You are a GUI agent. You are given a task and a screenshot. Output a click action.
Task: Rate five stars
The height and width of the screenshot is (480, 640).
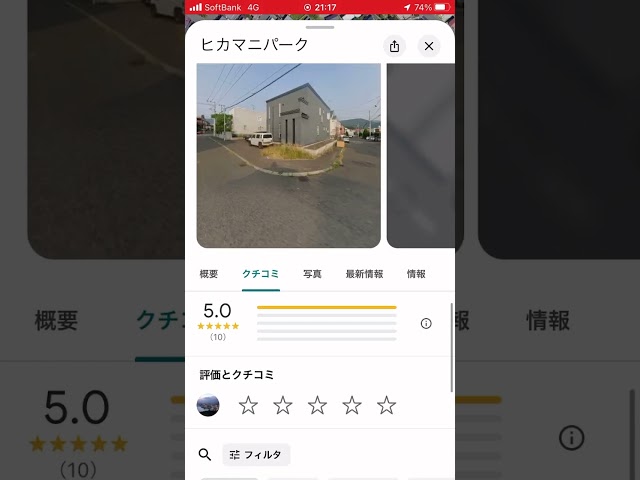pyautogui.click(x=386, y=405)
